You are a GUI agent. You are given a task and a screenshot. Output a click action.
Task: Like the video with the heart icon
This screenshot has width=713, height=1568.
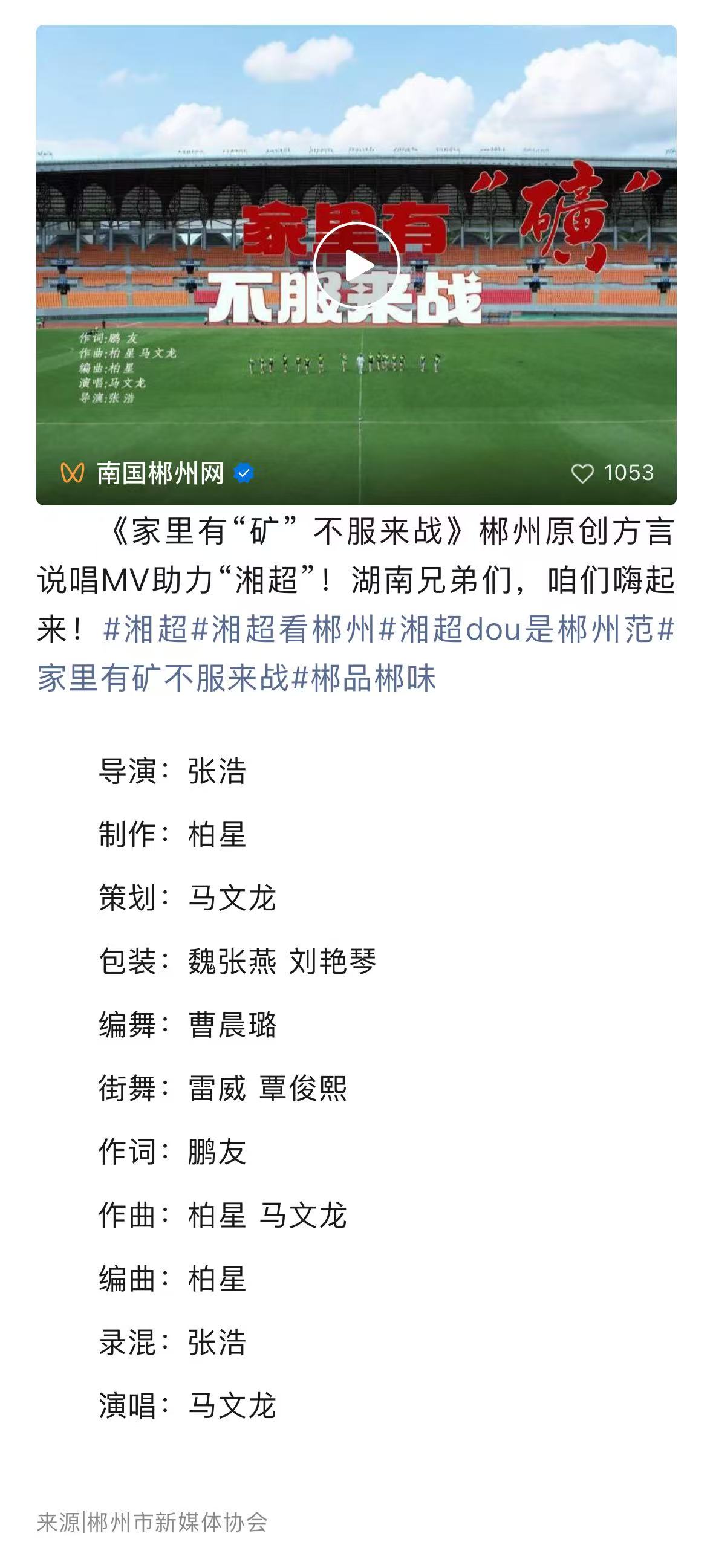coord(582,473)
